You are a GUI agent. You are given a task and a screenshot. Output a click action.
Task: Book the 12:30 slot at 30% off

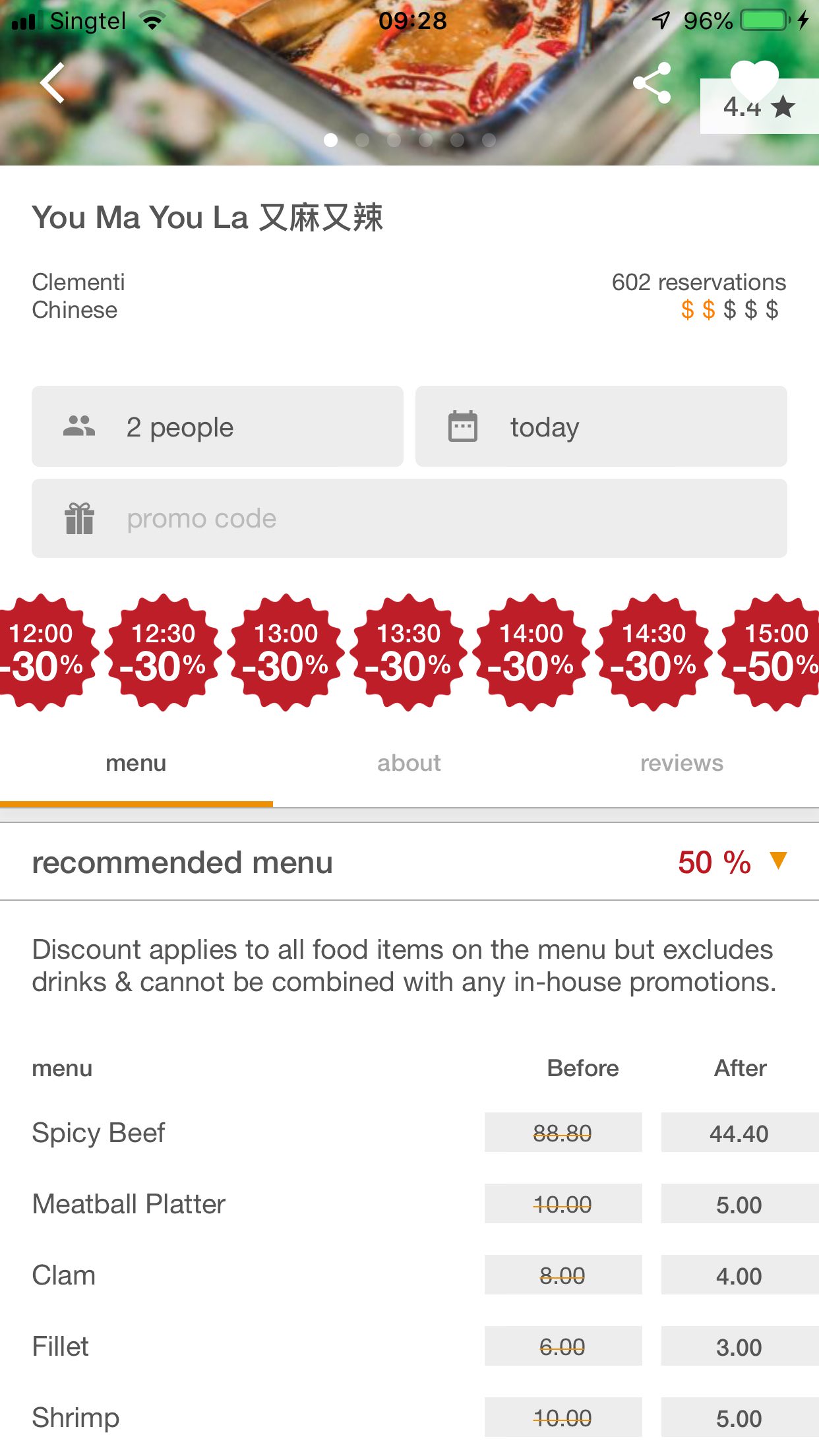point(164,652)
